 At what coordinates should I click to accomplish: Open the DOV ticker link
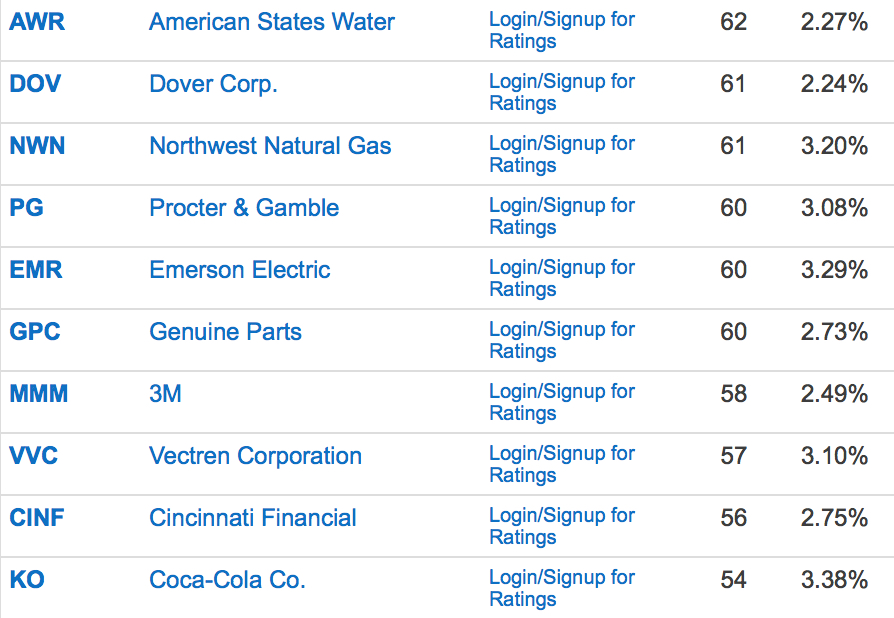point(35,84)
